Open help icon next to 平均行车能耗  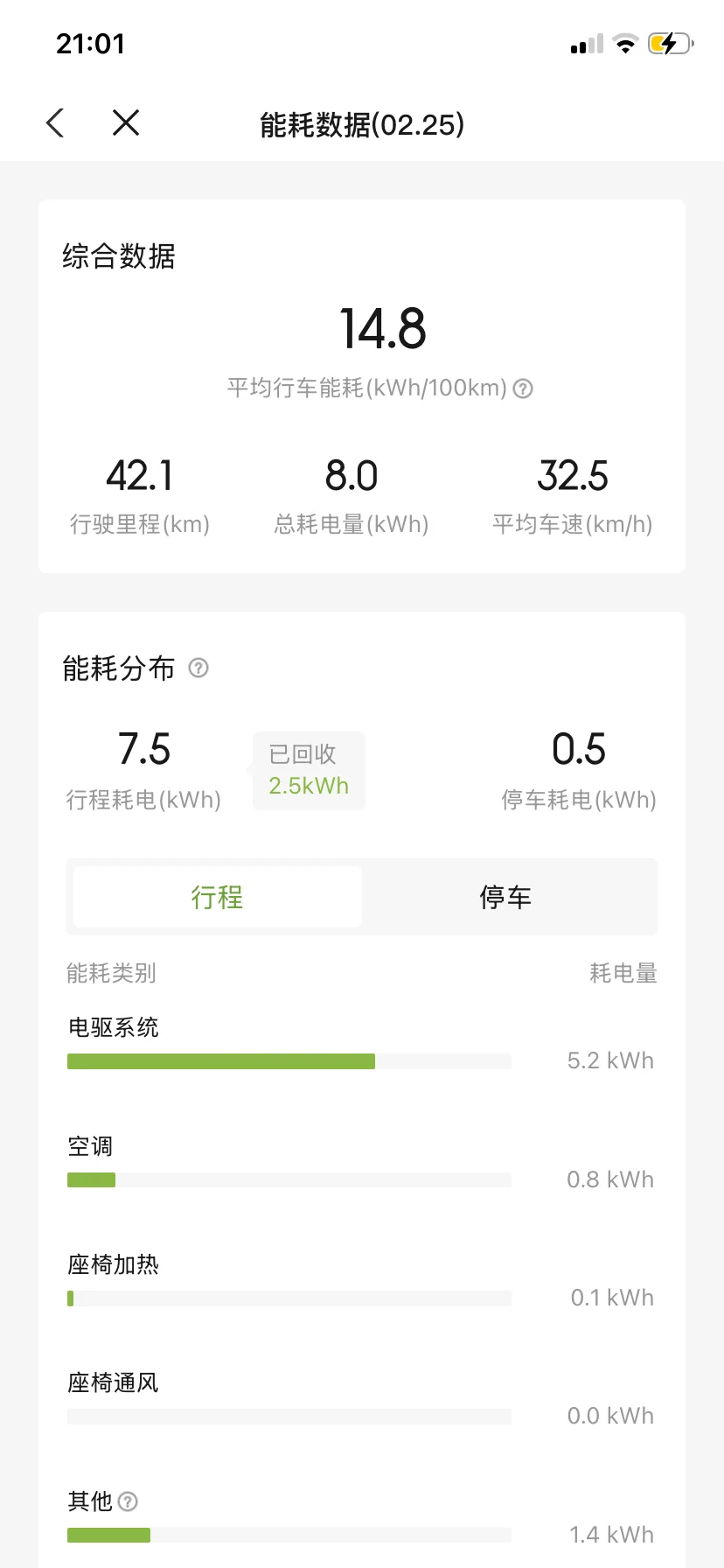coord(523,388)
